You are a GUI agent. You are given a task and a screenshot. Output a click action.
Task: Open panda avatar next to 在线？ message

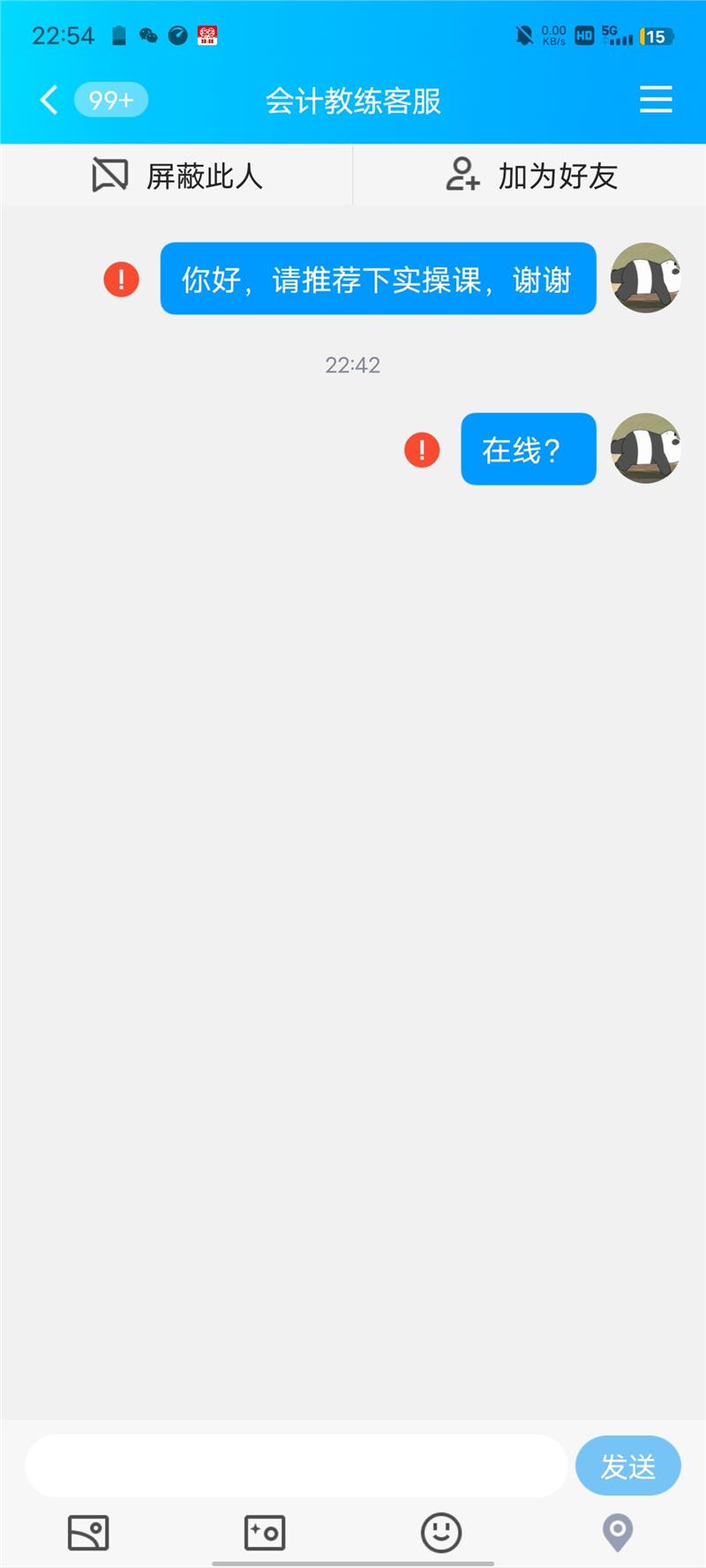(x=646, y=448)
